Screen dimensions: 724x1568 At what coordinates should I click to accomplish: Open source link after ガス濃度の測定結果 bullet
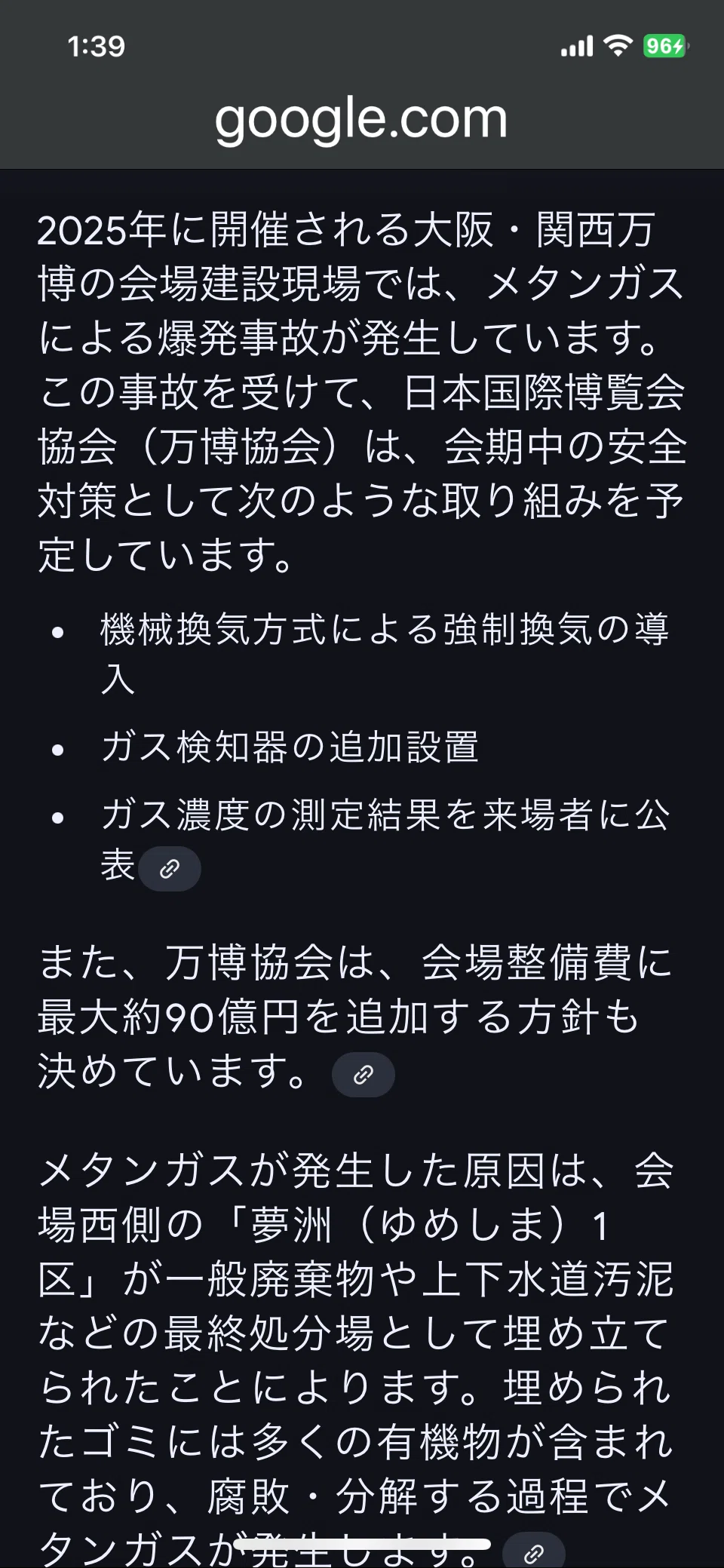pos(170,869)
